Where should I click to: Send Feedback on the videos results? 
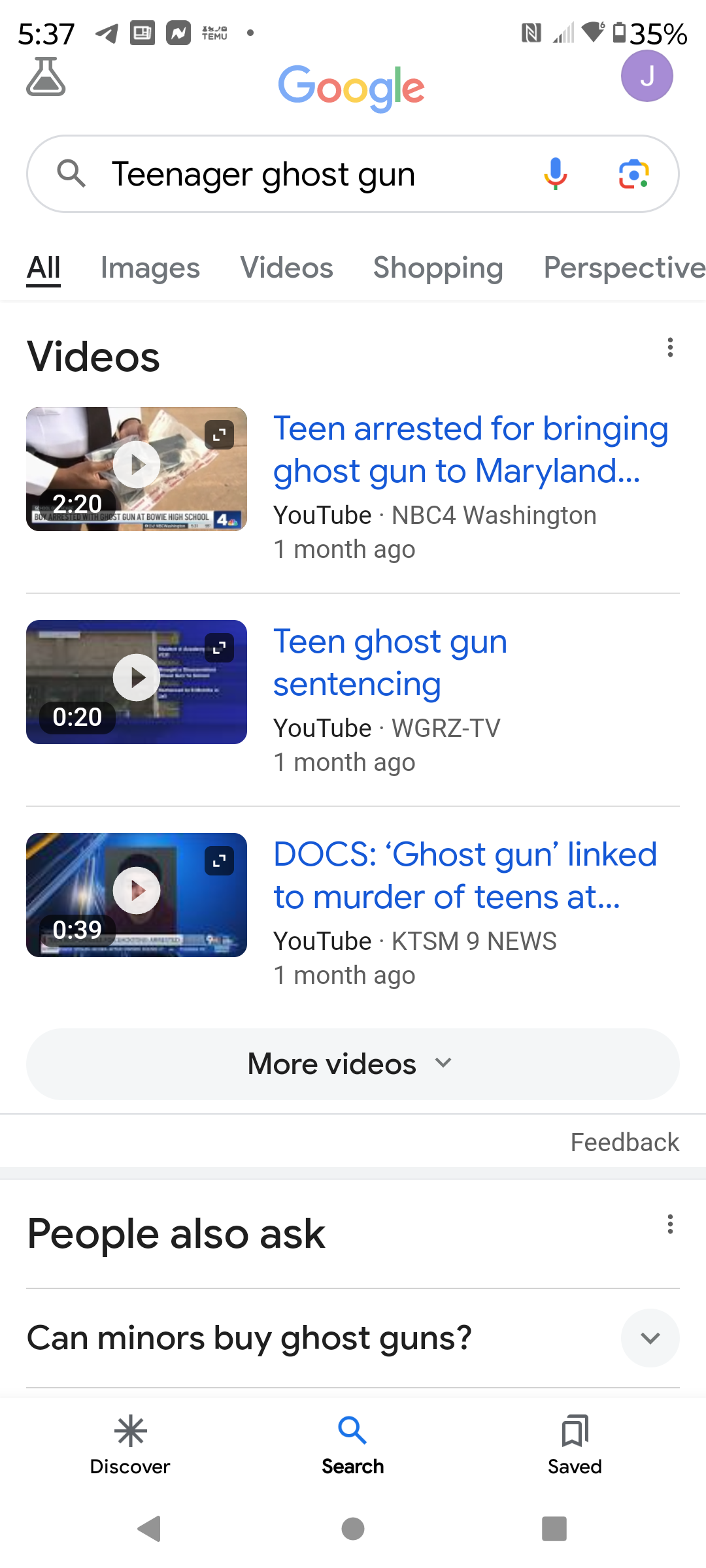coord(624,1142)
